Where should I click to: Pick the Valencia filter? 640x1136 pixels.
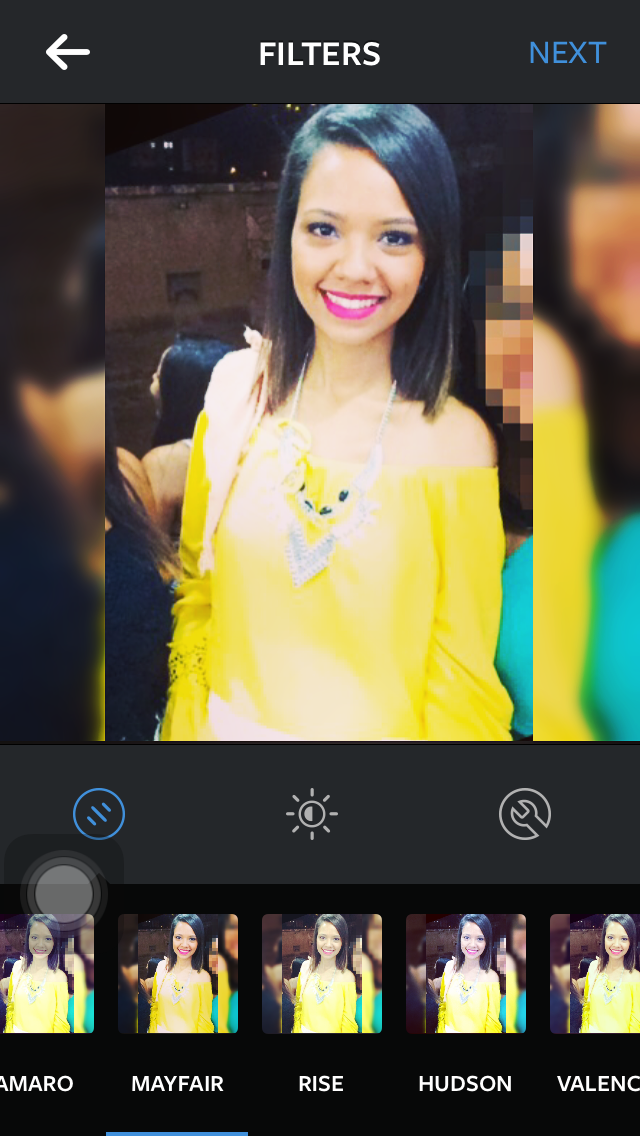(595, 973)
